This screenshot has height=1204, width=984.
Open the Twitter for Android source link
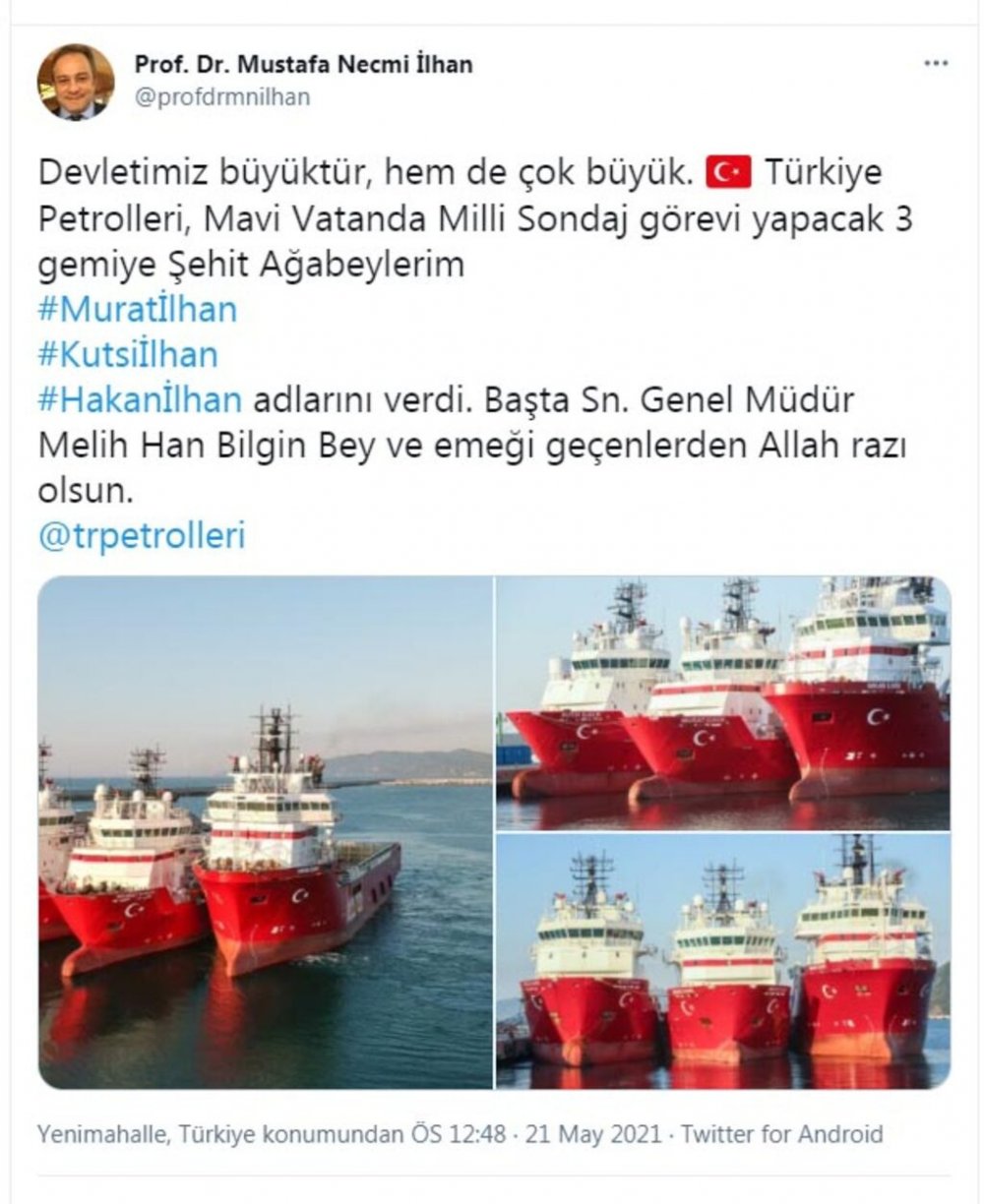tap(781, 1134)
